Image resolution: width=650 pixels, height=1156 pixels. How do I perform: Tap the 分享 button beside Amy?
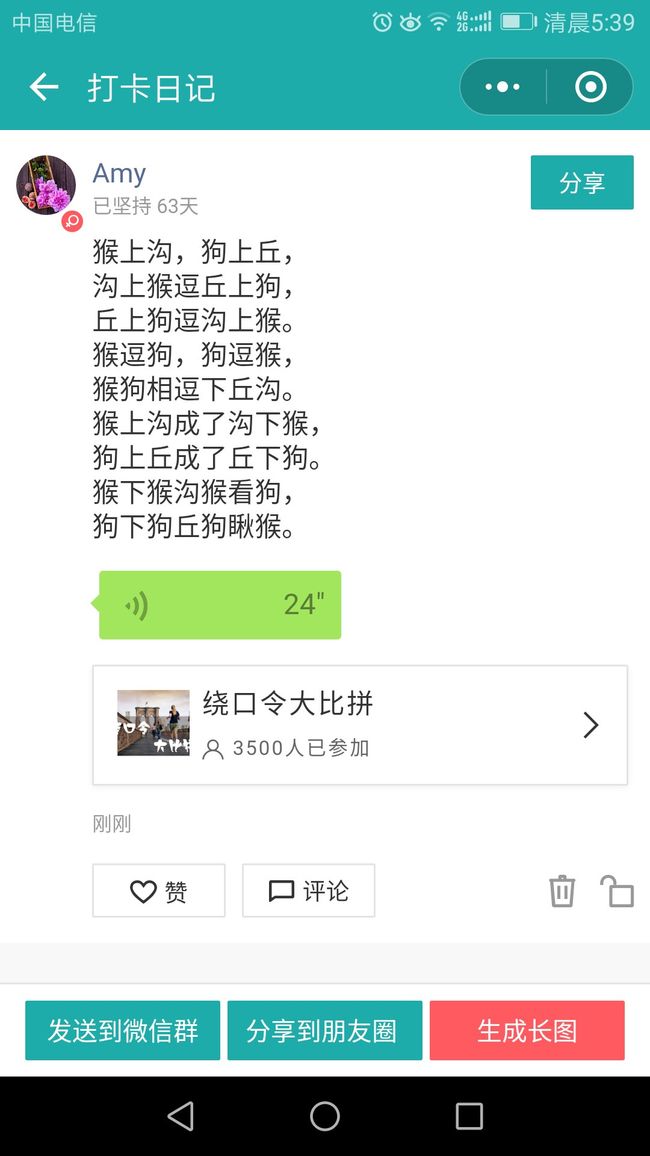click(x=582, y=182)
